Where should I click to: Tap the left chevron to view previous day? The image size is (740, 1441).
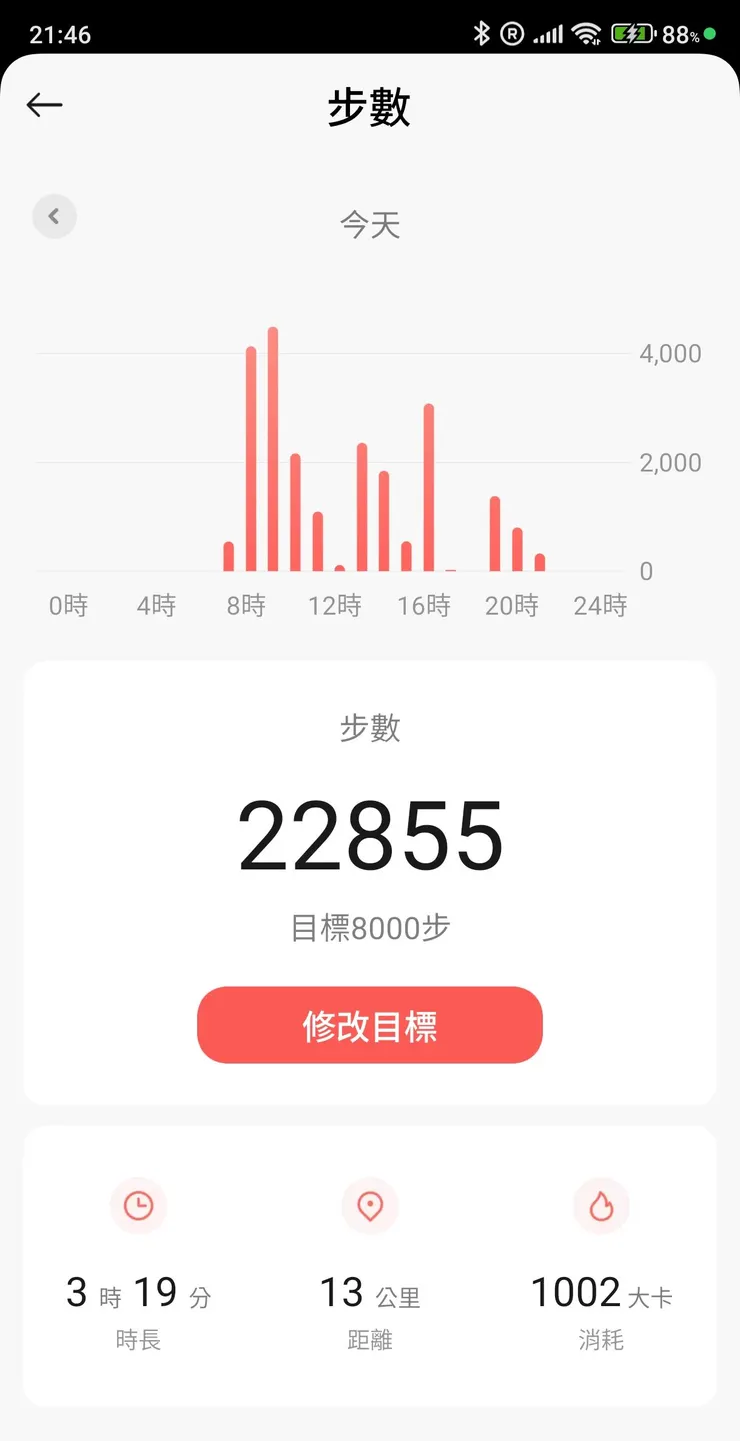coord(55,216)
